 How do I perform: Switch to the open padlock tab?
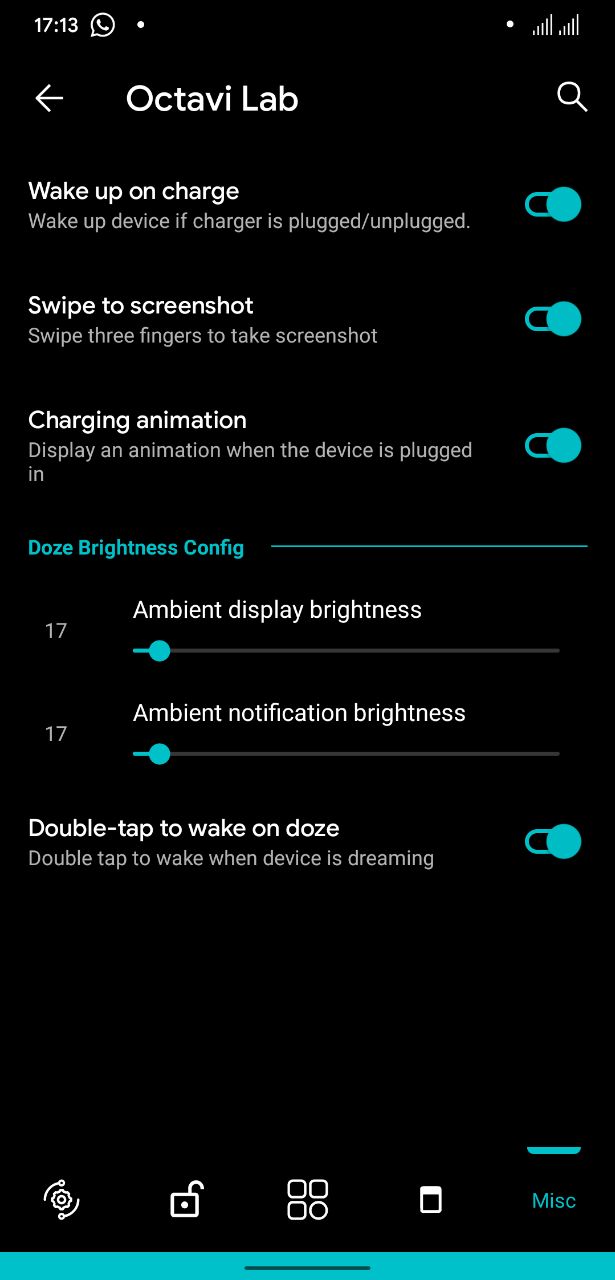(185, 1199)
